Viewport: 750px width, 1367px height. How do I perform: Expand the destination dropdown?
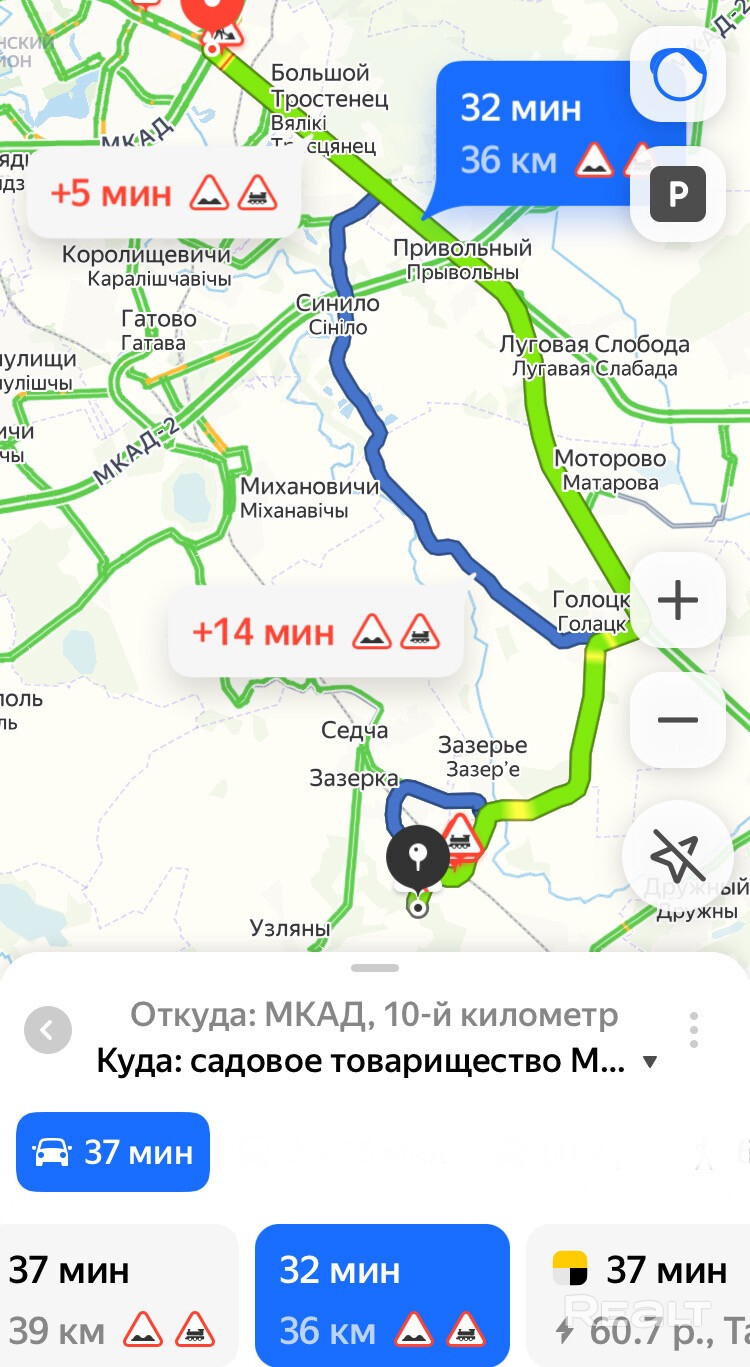(x=650, y=1062)
